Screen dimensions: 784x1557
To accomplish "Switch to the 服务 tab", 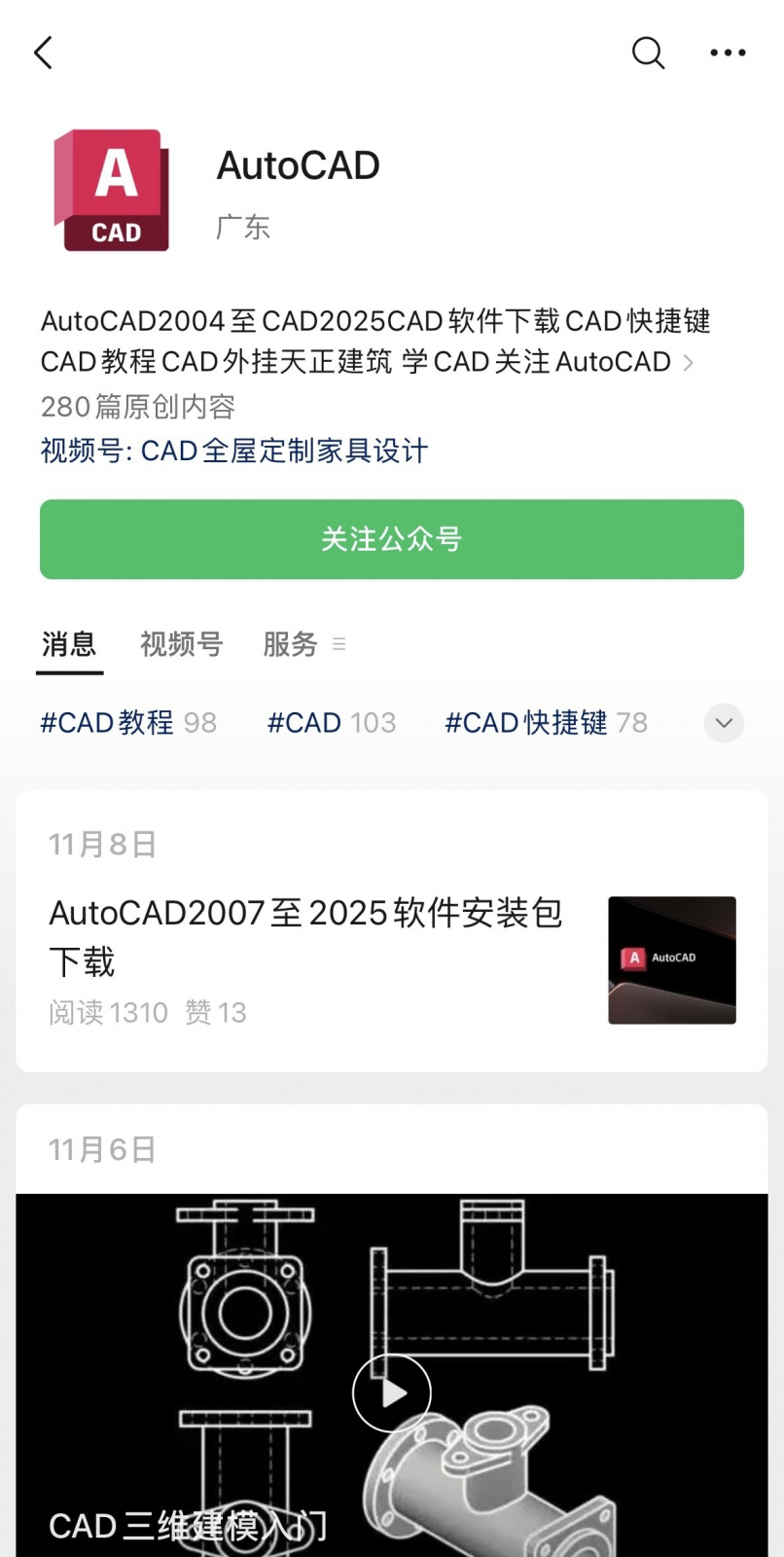I will [x=291, y=644].
